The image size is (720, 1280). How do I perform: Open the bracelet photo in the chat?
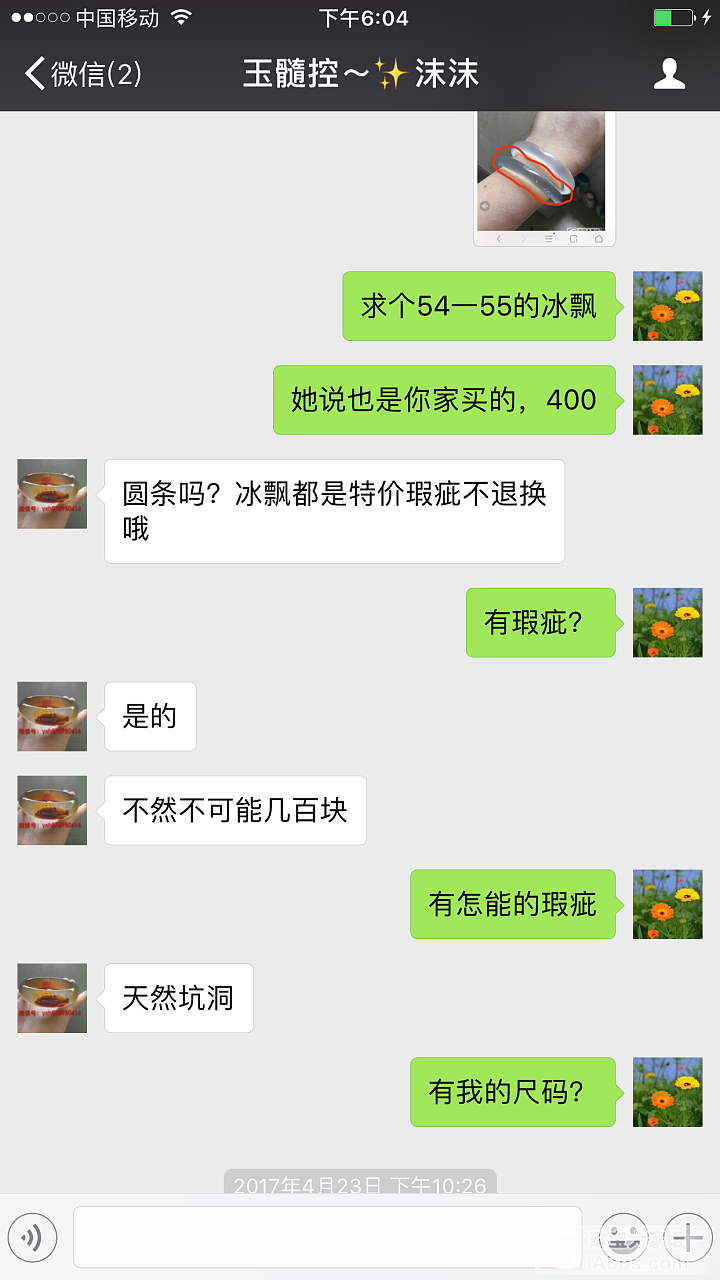click(544, 177)
